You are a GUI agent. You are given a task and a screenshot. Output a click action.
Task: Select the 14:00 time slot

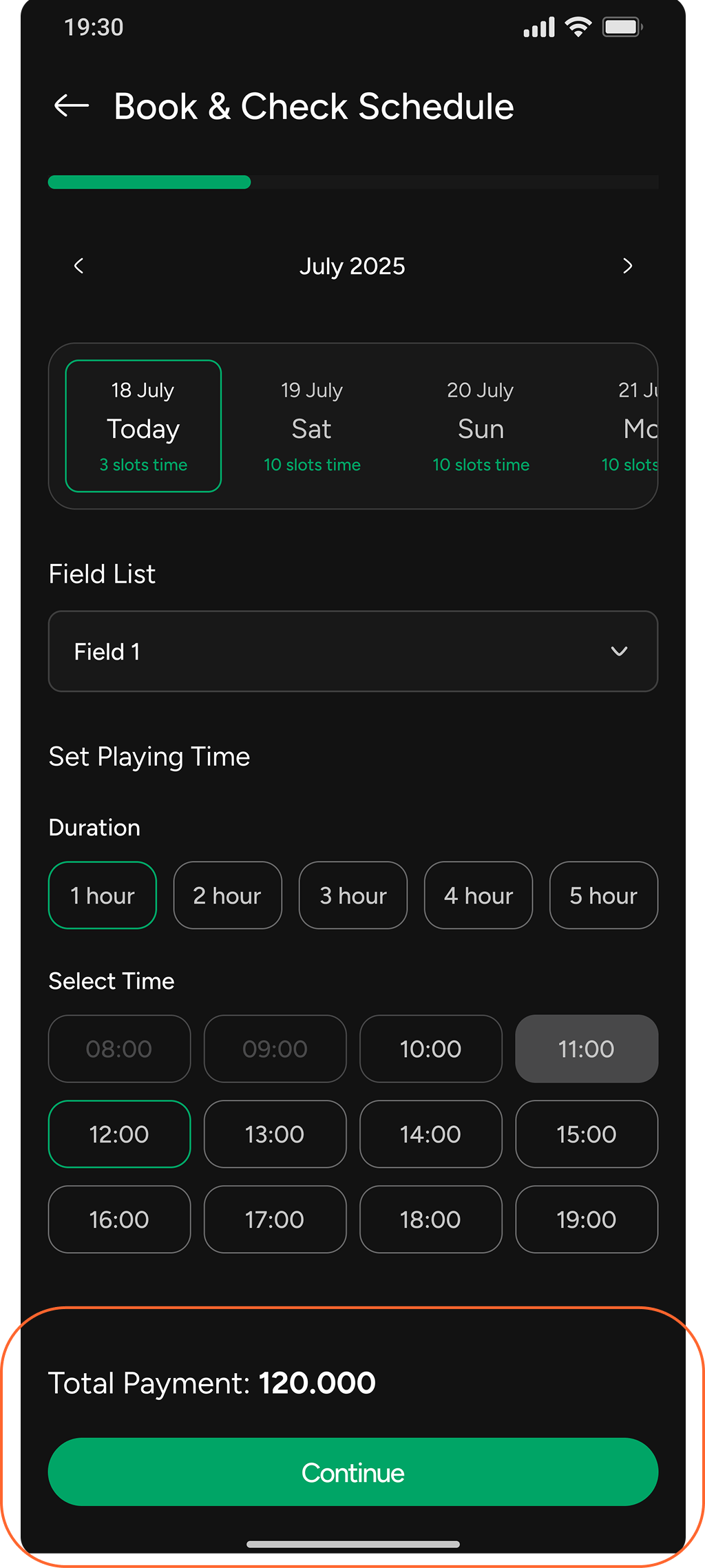430,1134
